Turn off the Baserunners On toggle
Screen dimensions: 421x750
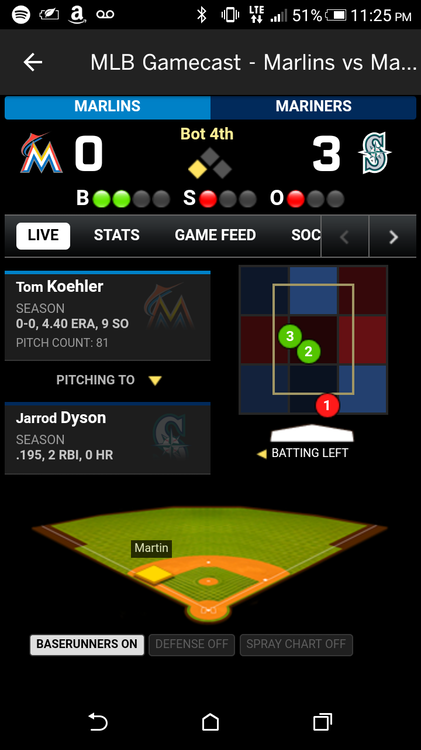87,644
